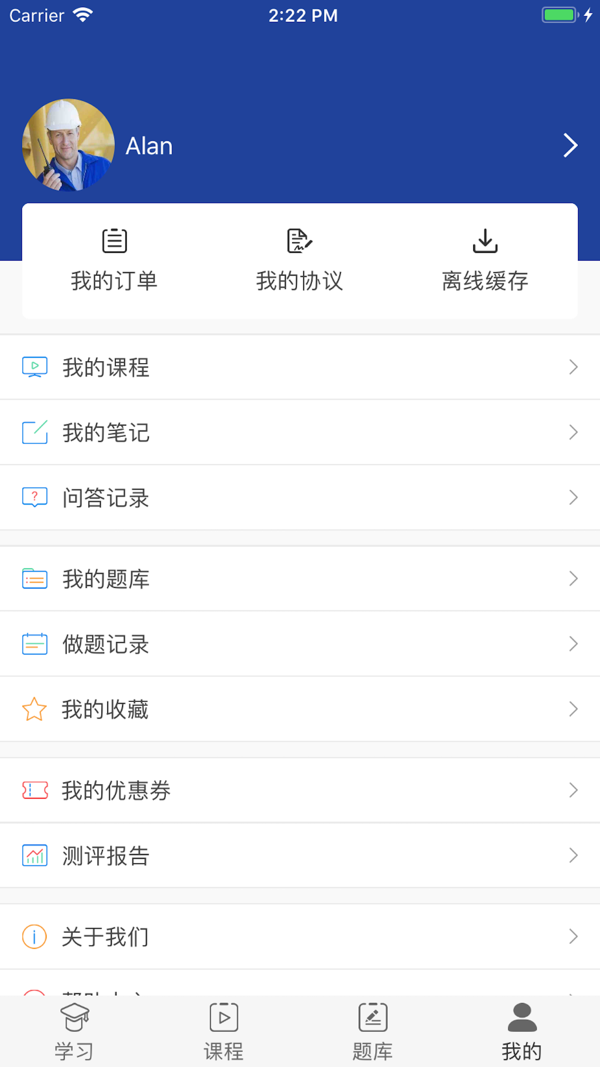Open the 关于我们 row
Image resolution: width=600 pixels, height=1067 pixels.
pos(300,936)
